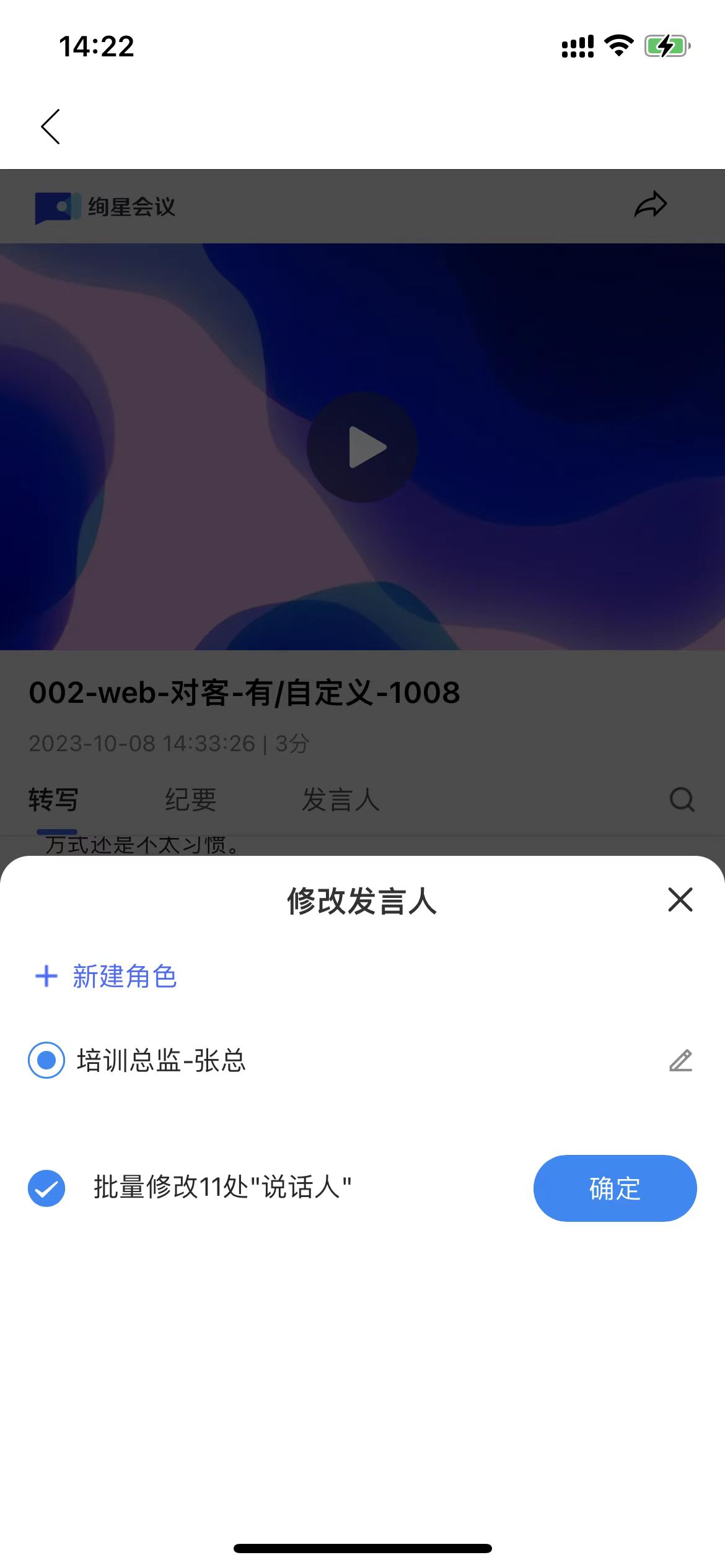725x1568 pixels.
Task: Tap 新建角色 to create a role
Action: (x=107, y=977)
